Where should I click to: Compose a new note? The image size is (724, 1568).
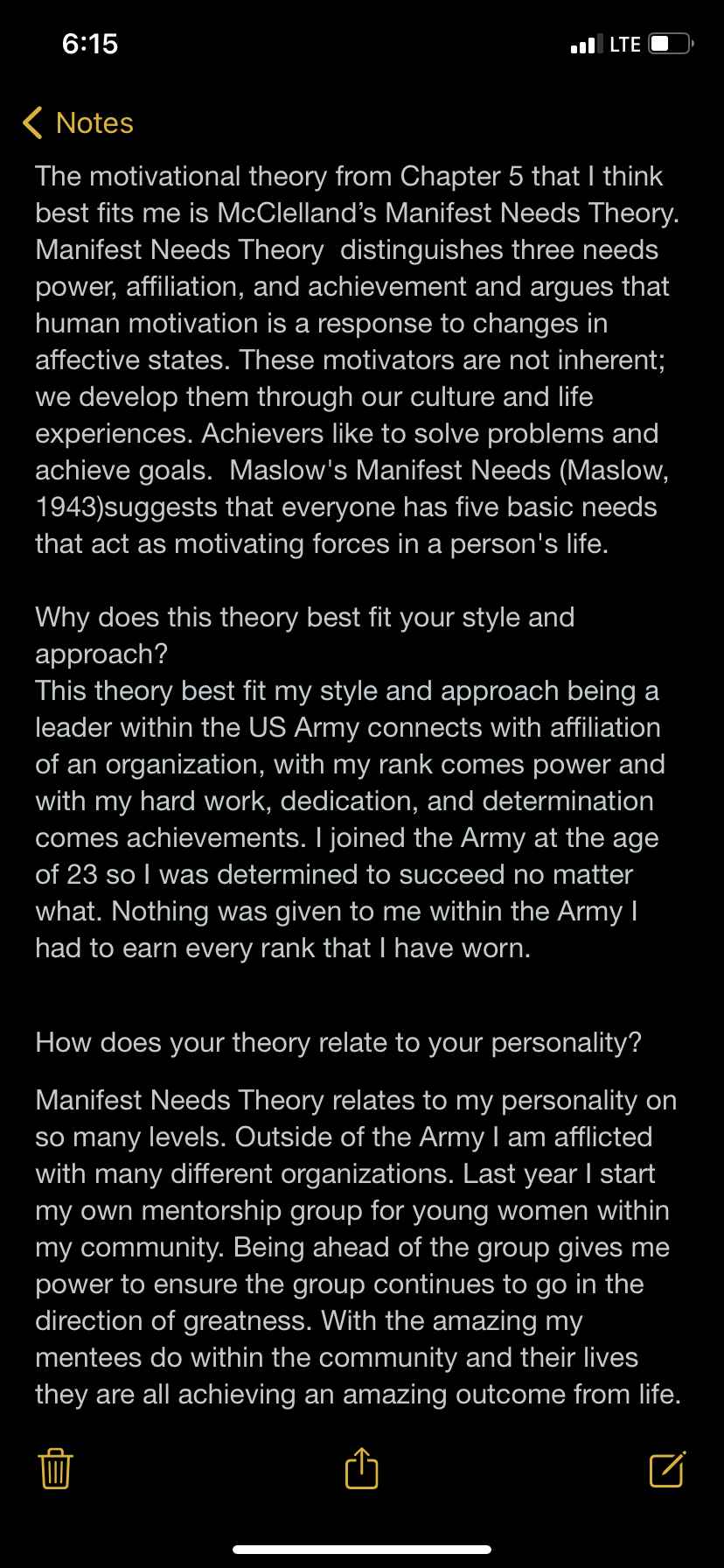[x=668, y=1468]
